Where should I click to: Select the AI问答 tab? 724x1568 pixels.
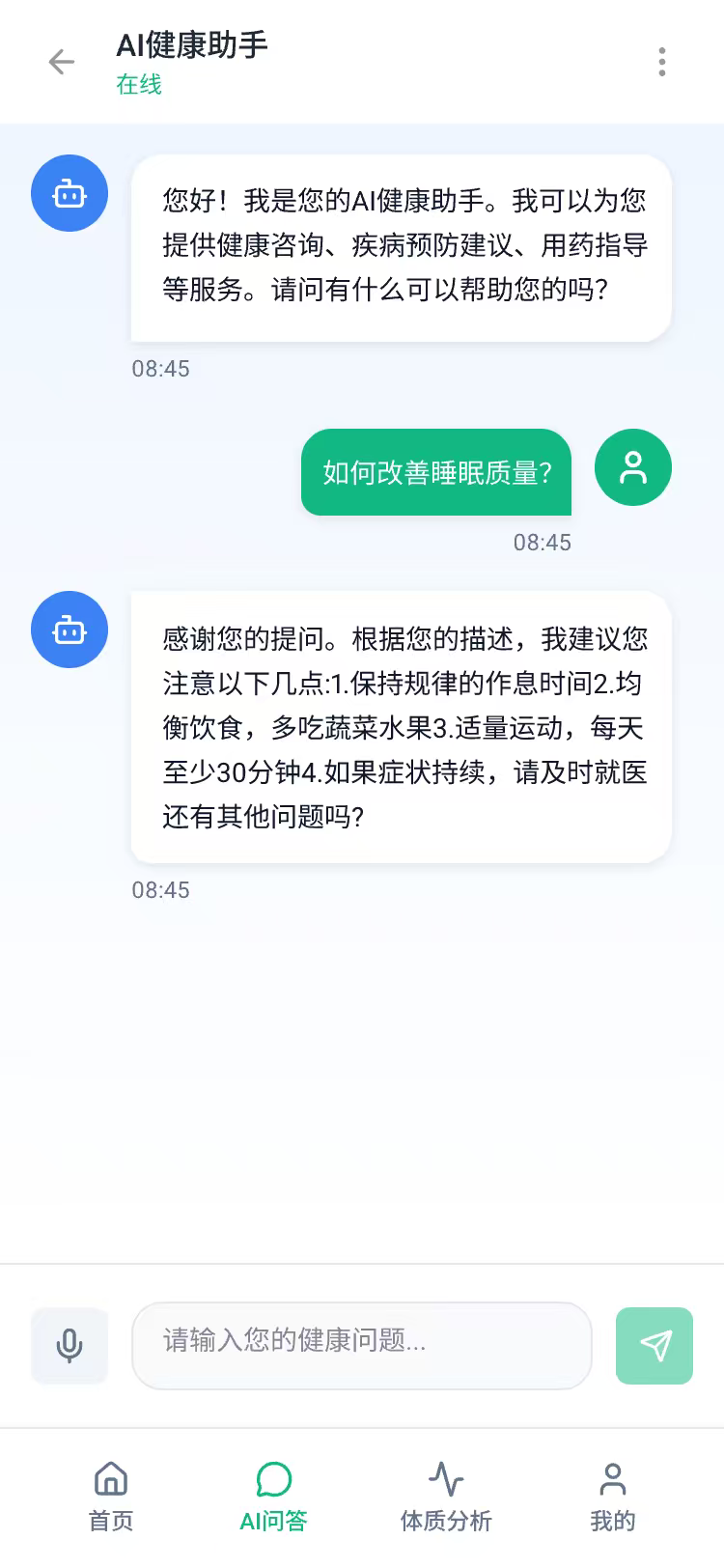coord(273,1497)
